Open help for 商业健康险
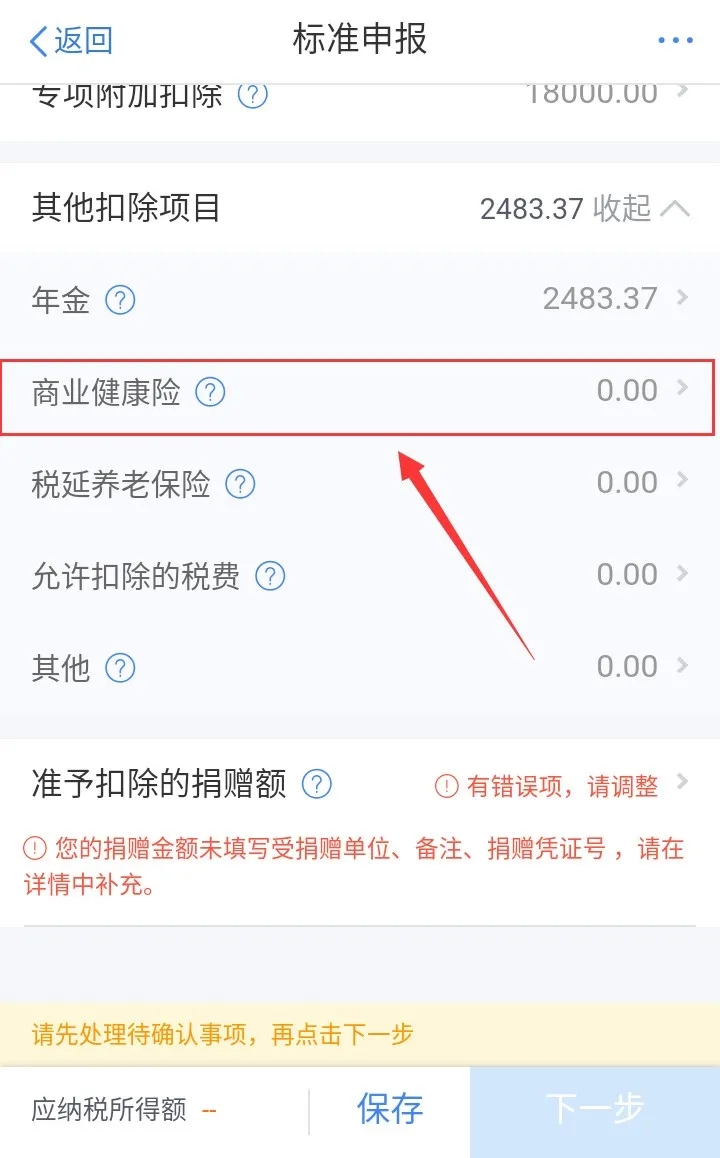 (x=209, y=393)
